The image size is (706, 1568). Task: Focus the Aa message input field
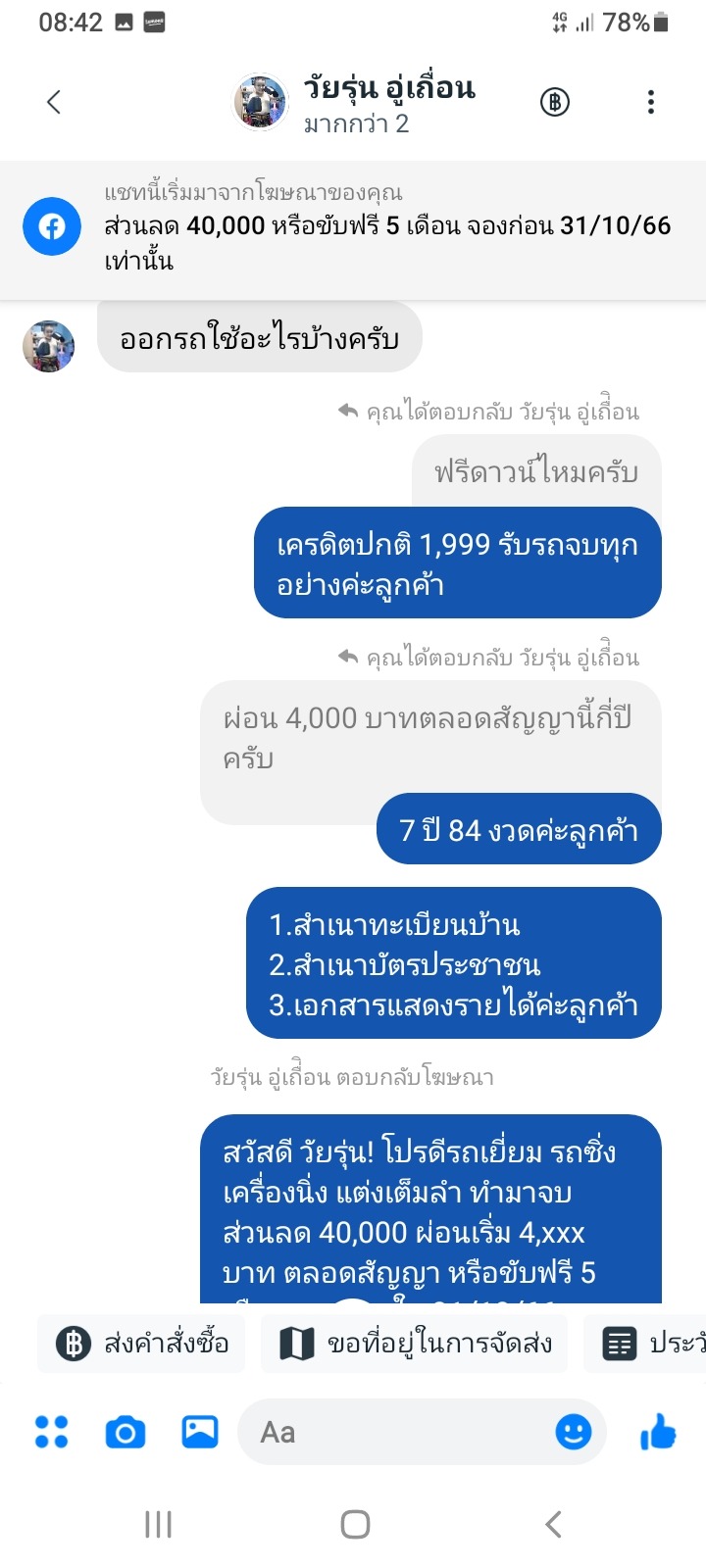(392, 1432)
